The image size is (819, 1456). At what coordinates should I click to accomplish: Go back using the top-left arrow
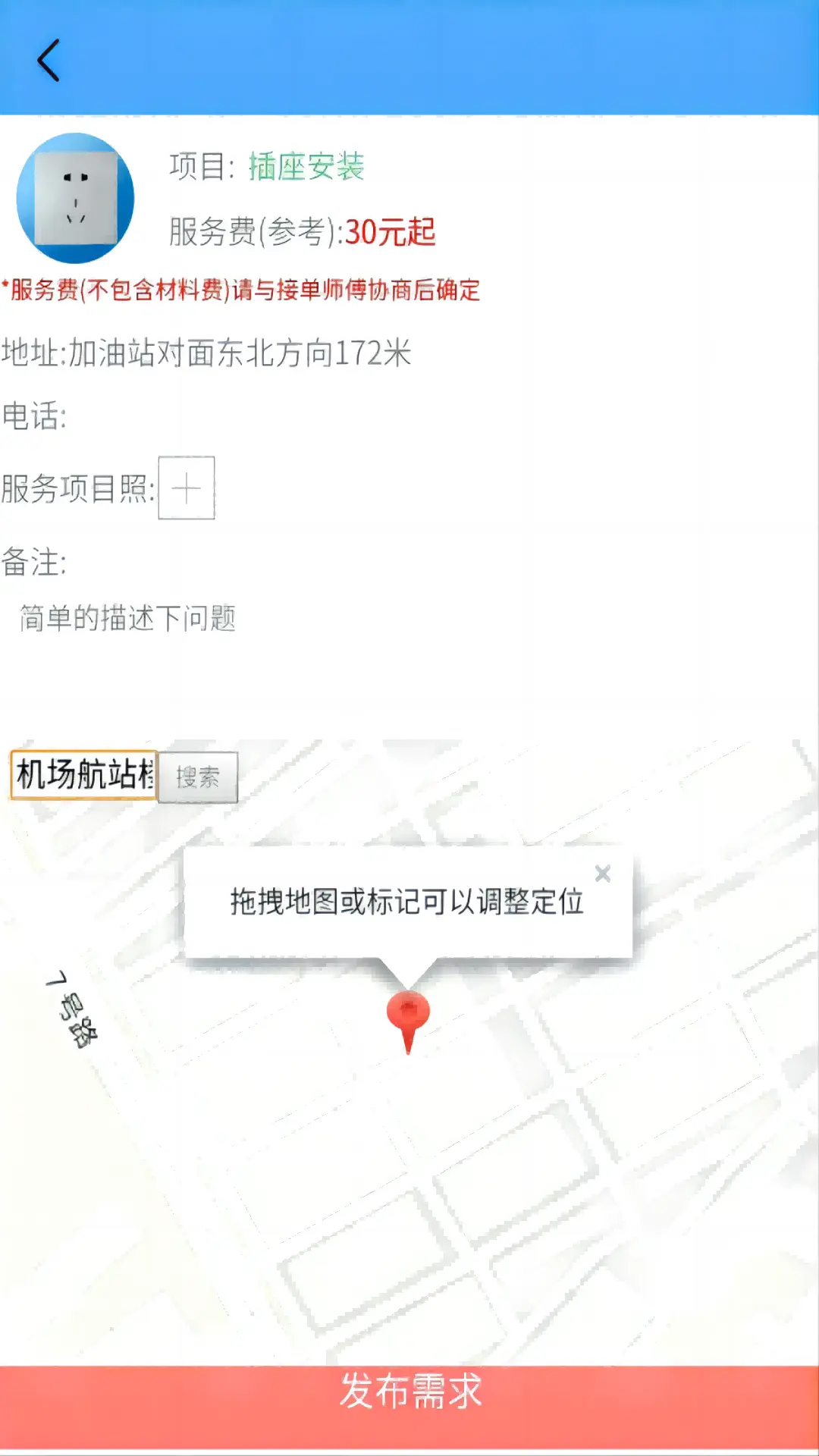(49, 61)
